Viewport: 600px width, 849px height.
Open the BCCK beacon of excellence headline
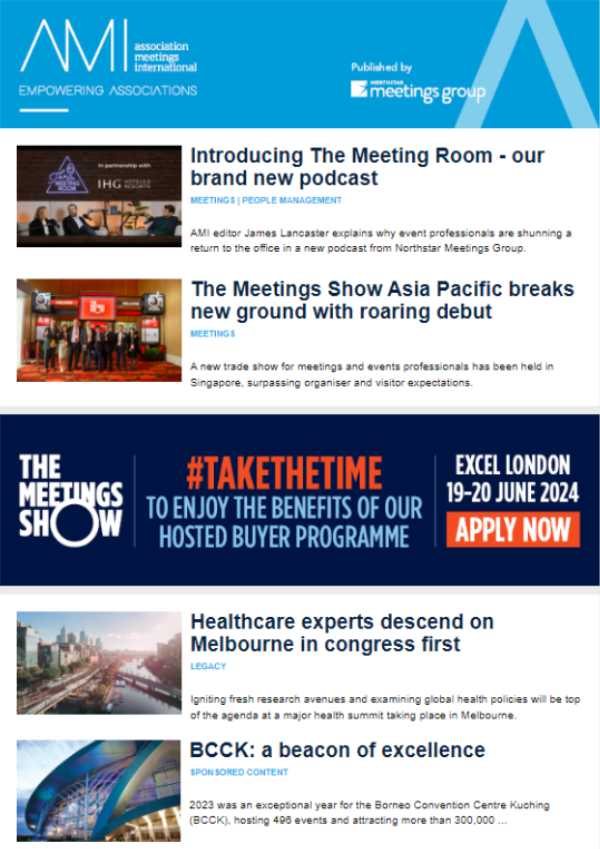336,750
